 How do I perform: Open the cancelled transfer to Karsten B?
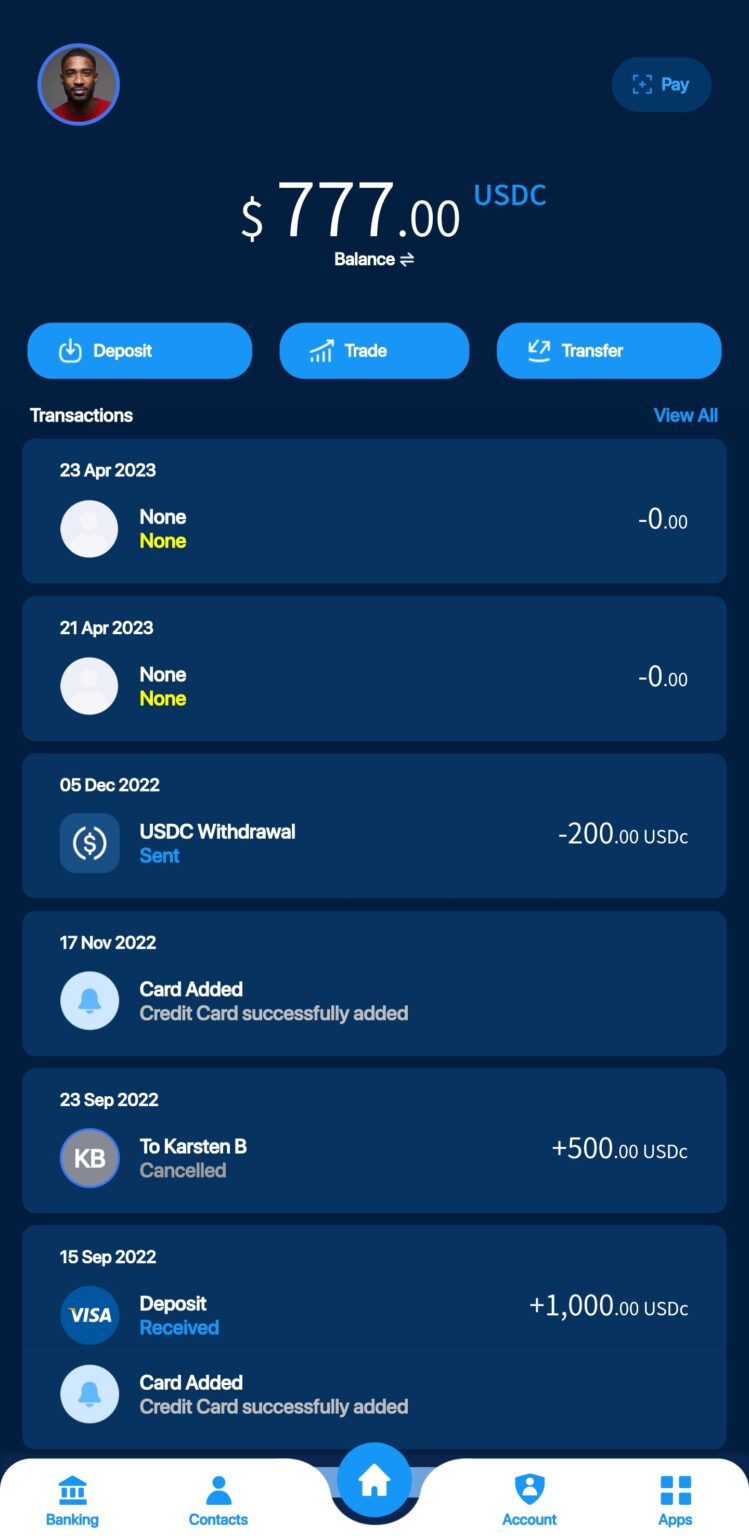(374, 1140)
